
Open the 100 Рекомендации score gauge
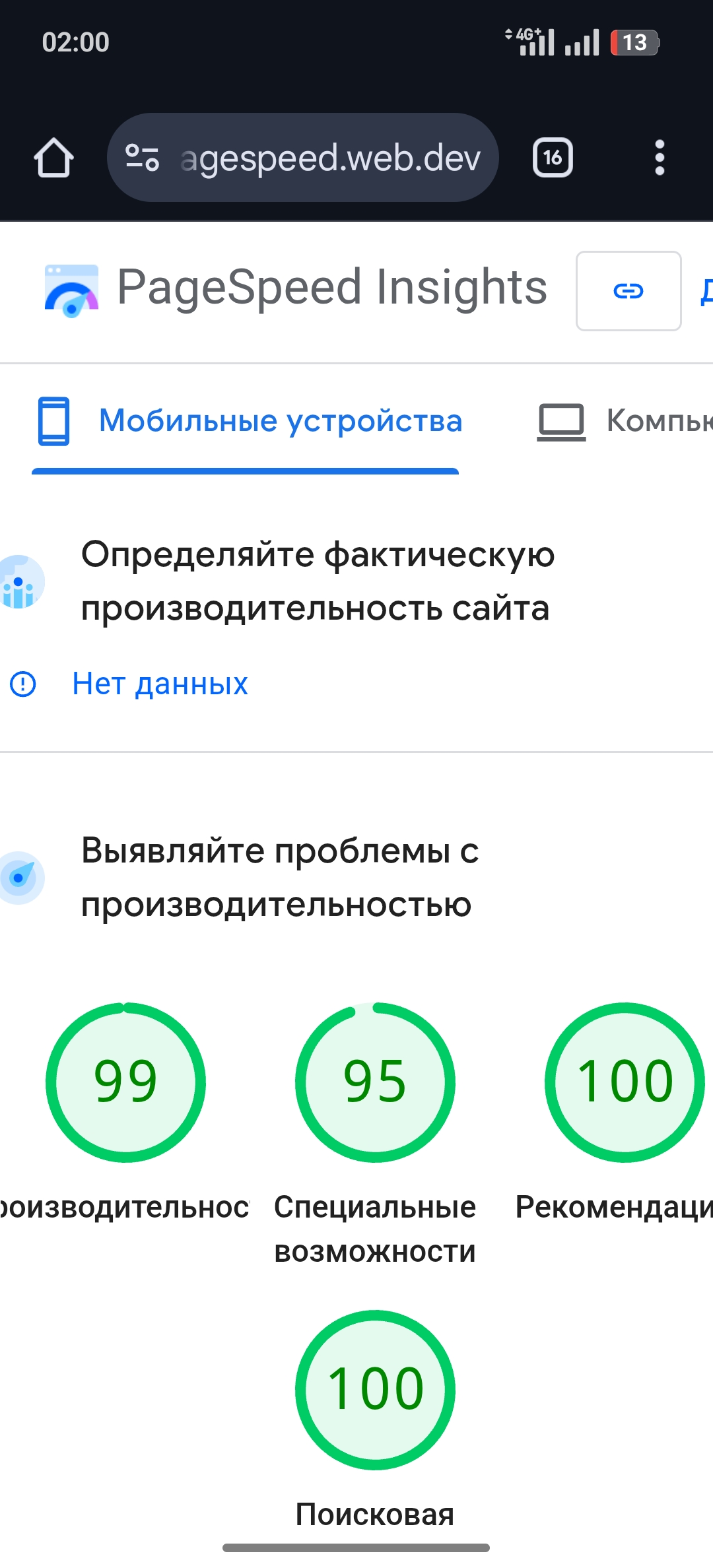coord(625,1082)
